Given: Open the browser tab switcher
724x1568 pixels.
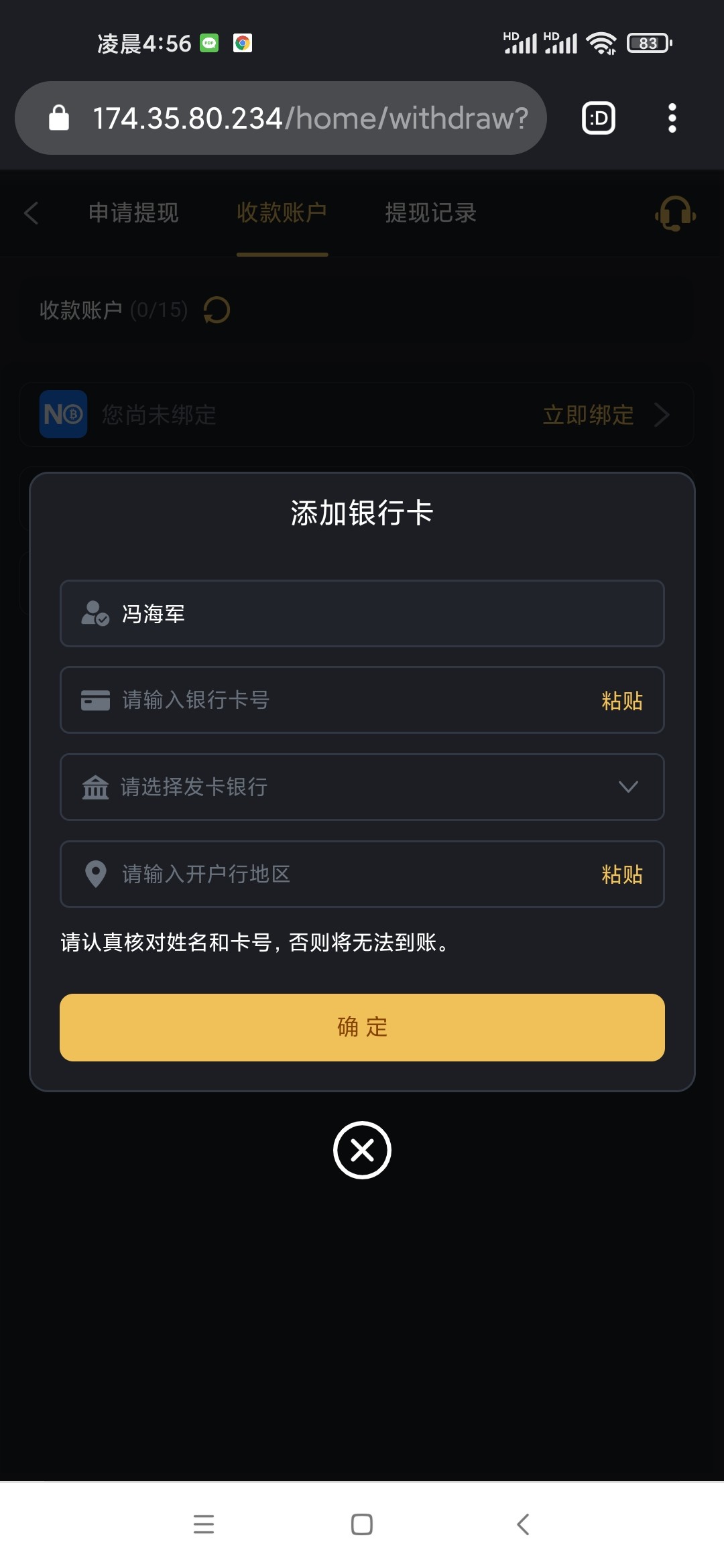Looking at the screenshot, I should point(598,118).
